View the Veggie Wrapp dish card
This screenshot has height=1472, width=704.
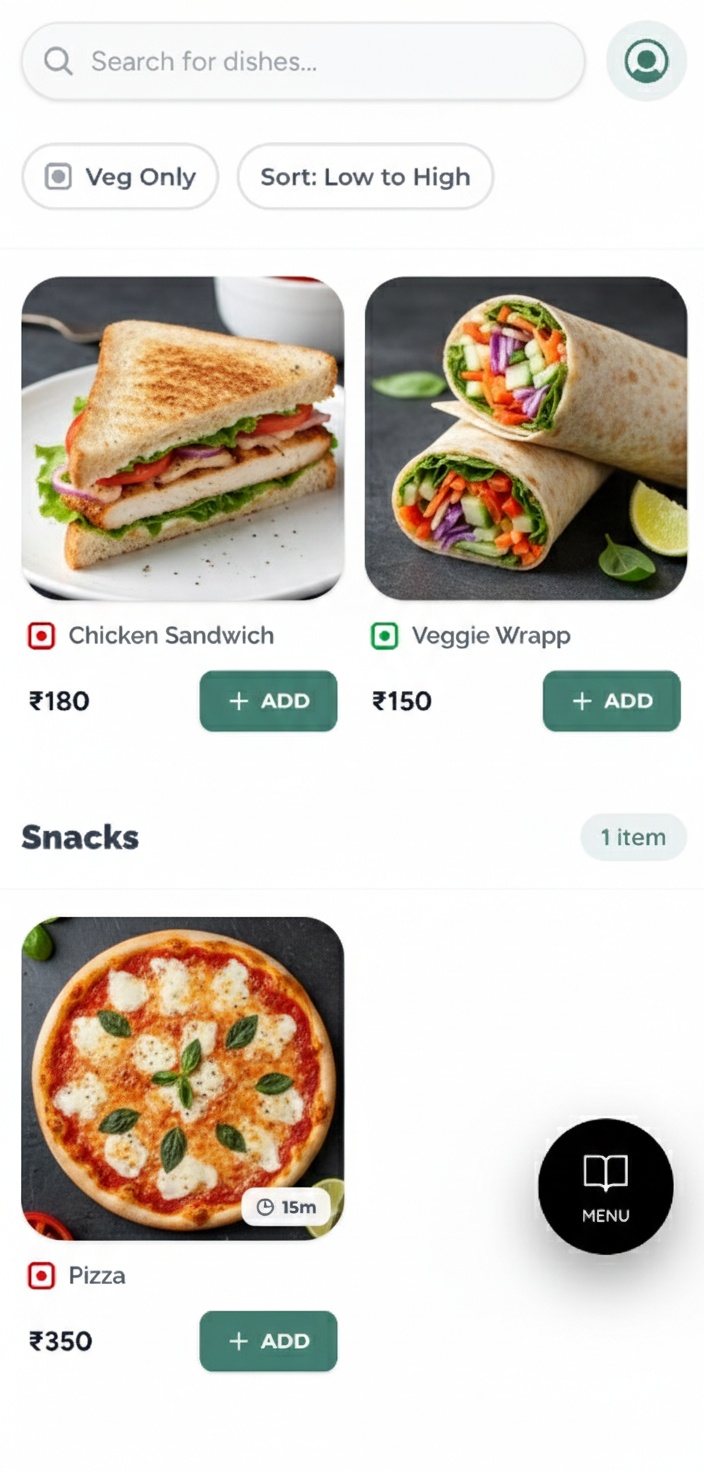pyautogui.click(x=525, y=438)
